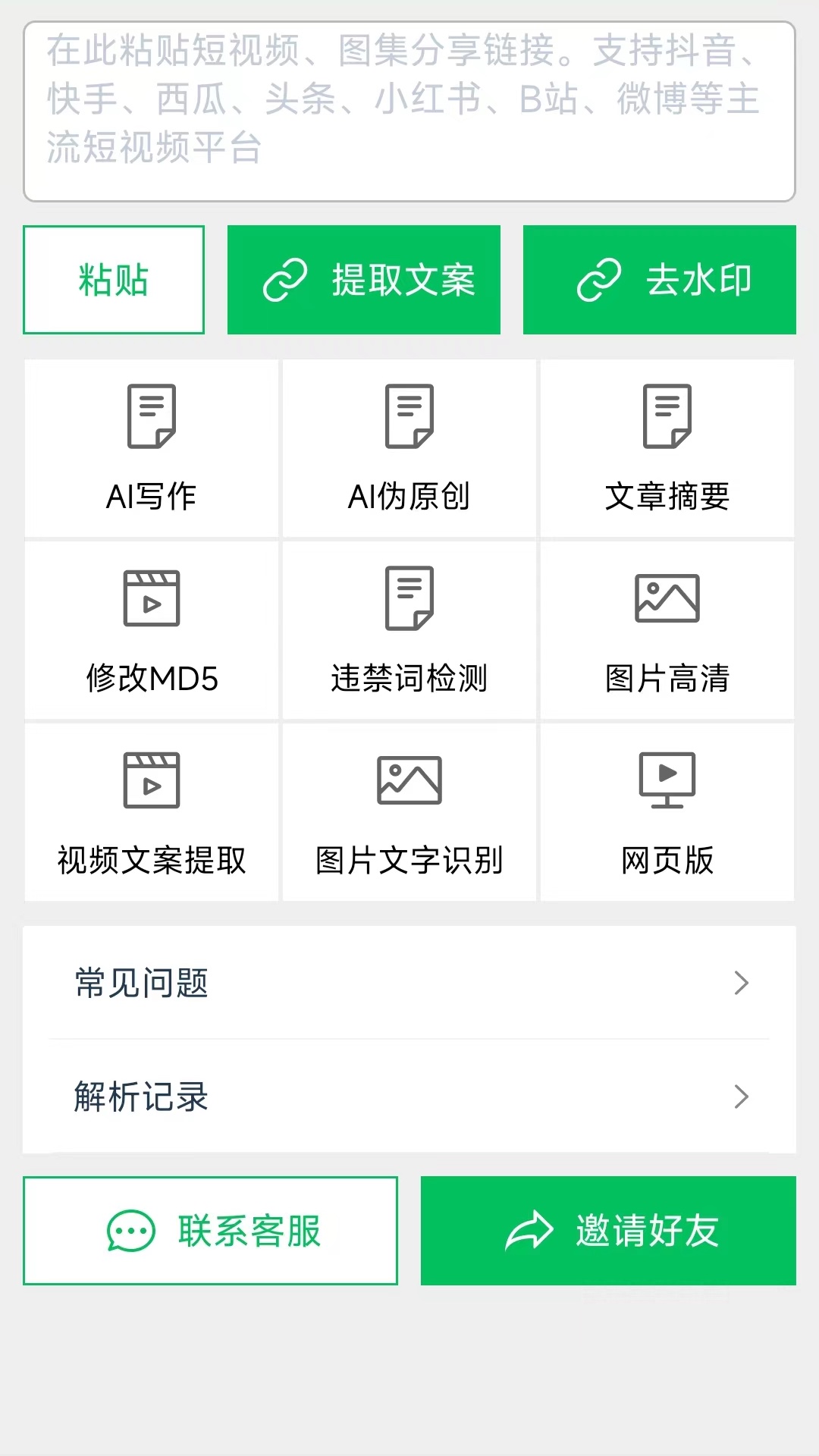Open the AI伪原创 tool
The width and height of the screenshot is (819, 1456).
coord(409,448)
